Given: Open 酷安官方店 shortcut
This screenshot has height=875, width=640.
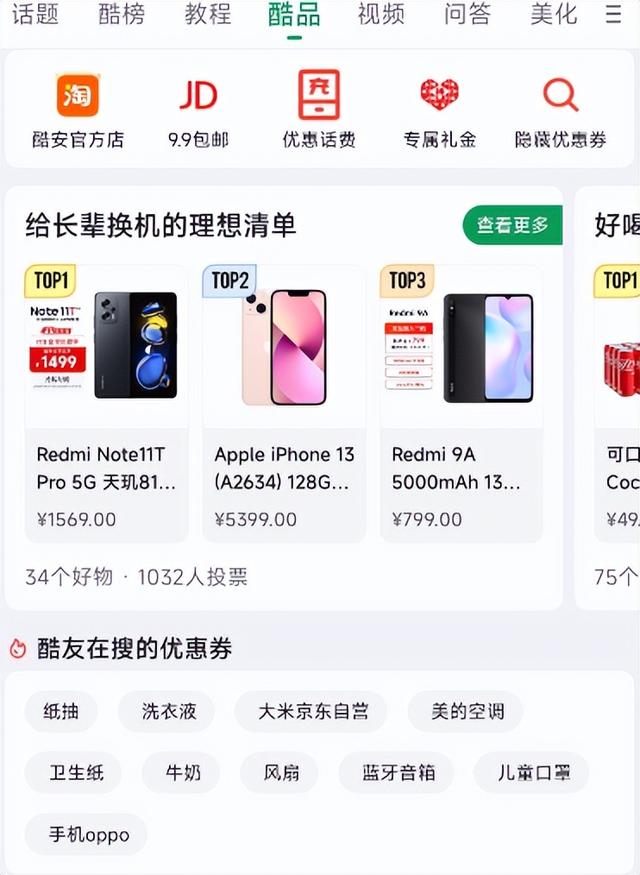Looking at the screenshot, I should point(78,110).
